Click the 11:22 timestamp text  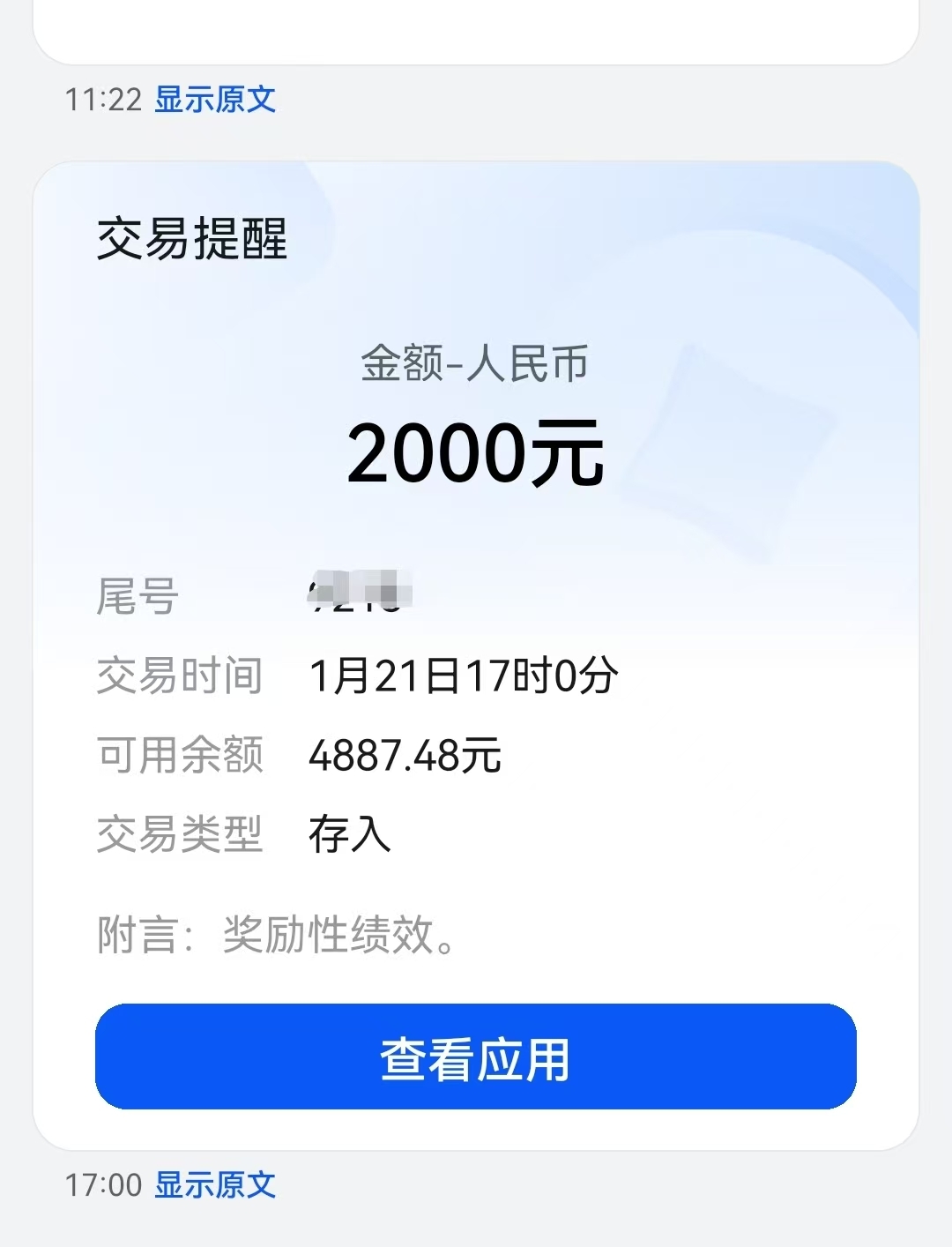[97, 101]
